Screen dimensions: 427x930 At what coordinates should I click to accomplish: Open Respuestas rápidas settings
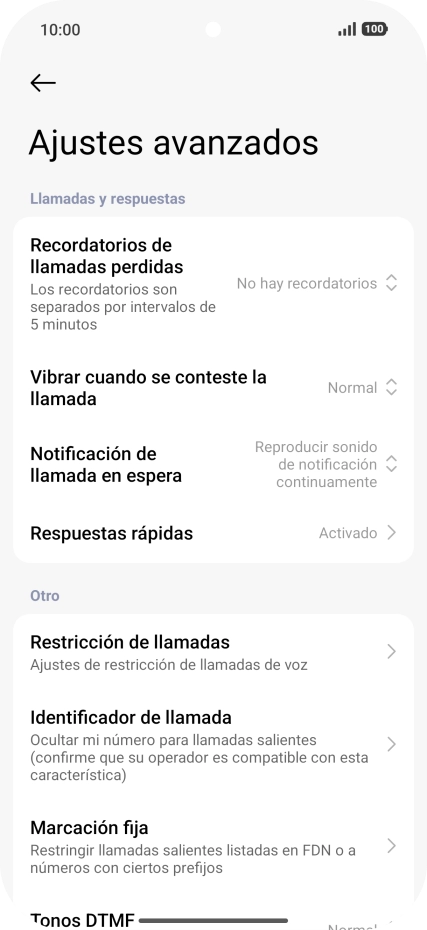214,533
